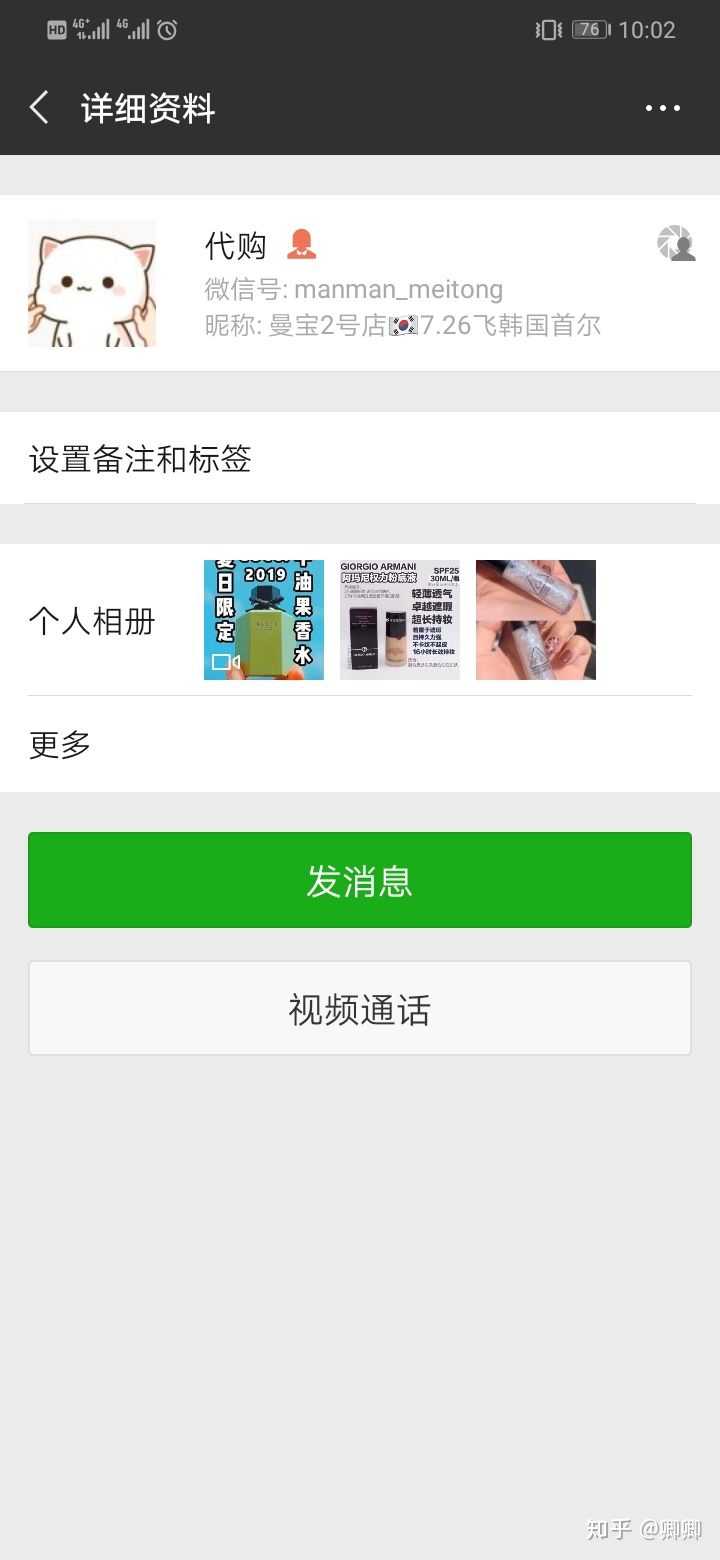This screenshot has height=1560, width=720.
Task: Open the three-dot overflow menu
Action: (662, 108)
